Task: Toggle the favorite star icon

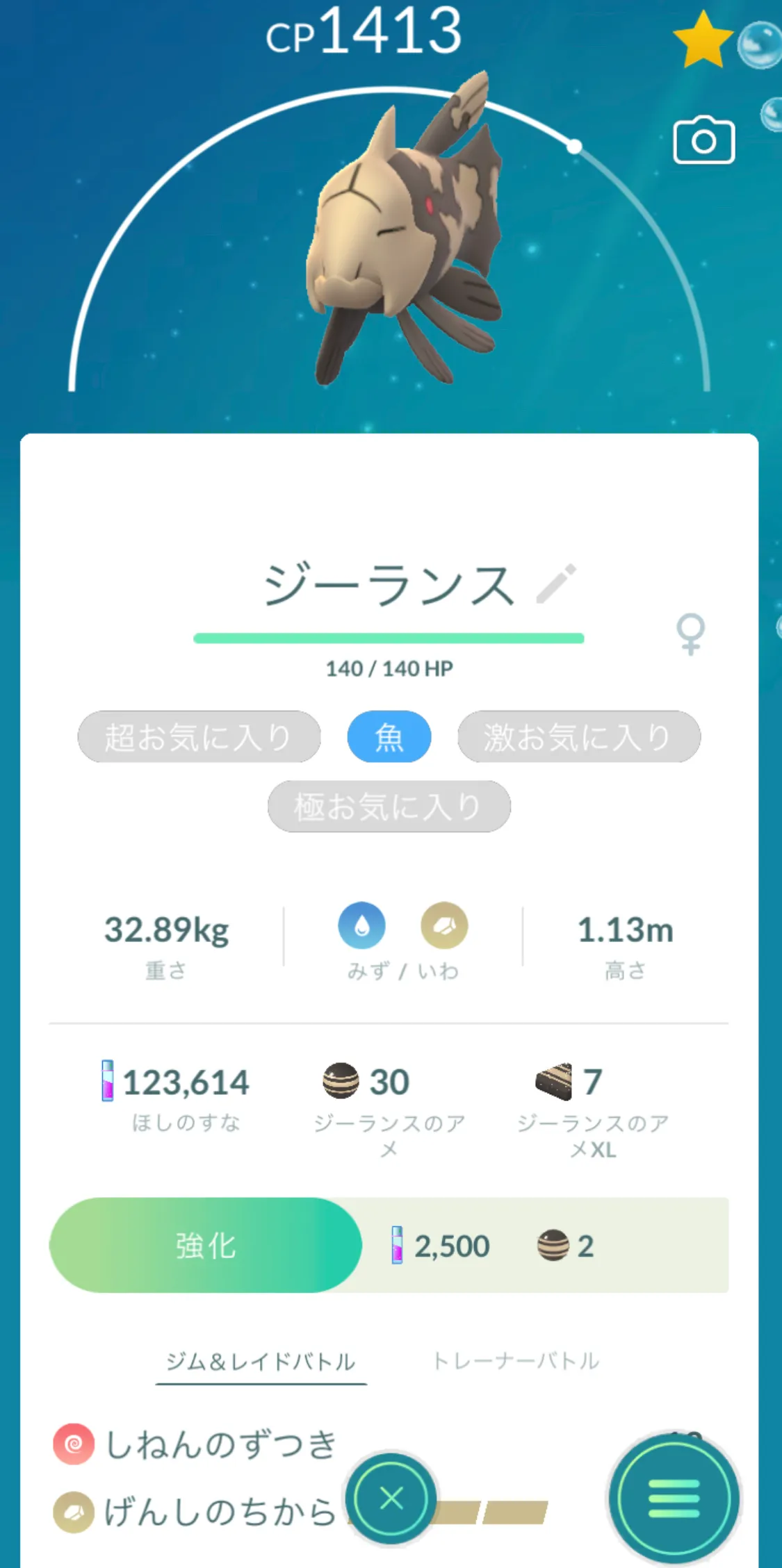Action: pyautogui.click(x=703, y=40)
